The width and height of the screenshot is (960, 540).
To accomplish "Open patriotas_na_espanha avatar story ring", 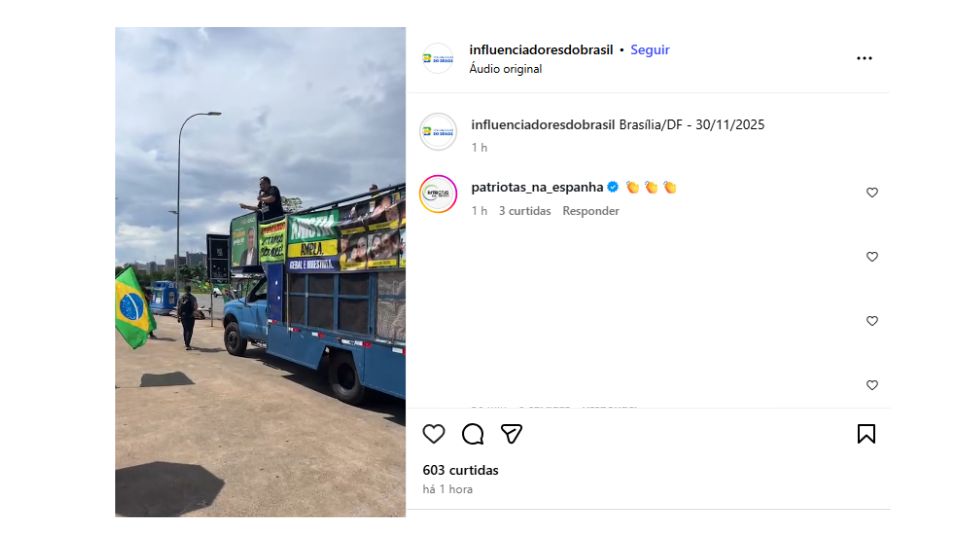I will coord(438,194).
